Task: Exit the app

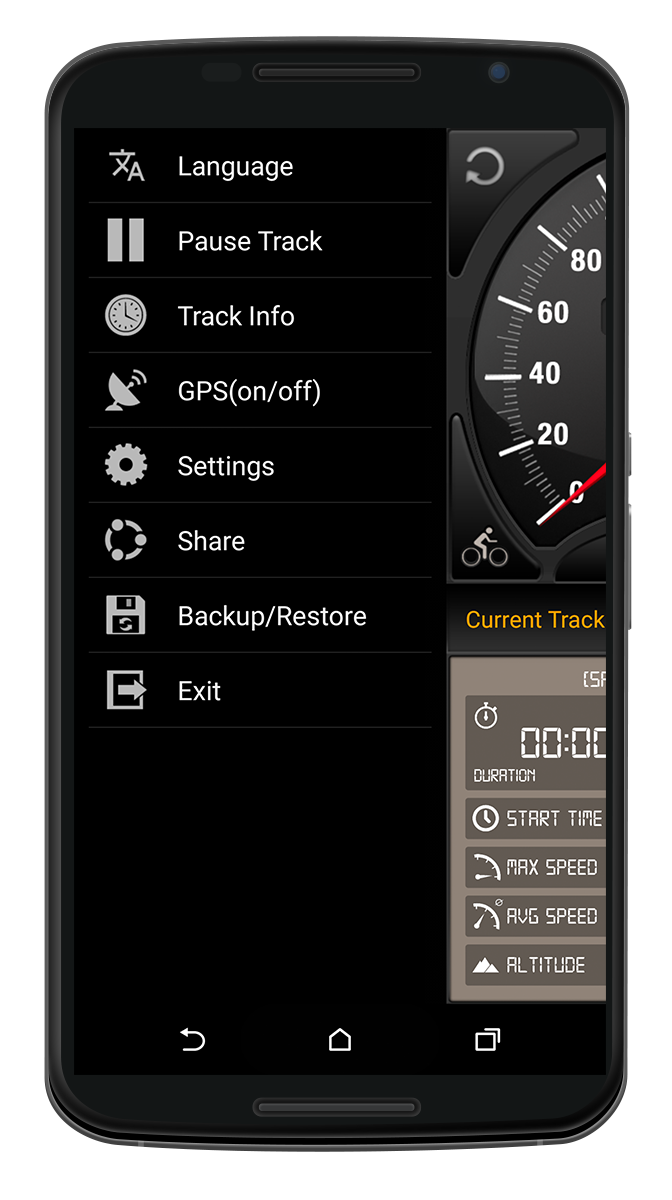Action: [x=199, y=691]
